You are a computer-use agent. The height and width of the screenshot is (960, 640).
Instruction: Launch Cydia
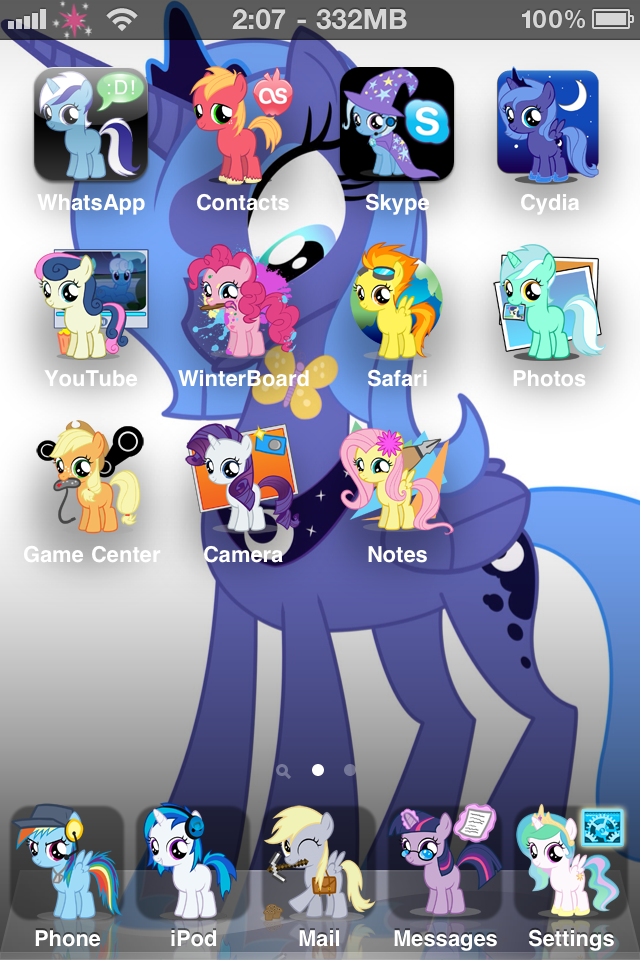pos(548,124)
